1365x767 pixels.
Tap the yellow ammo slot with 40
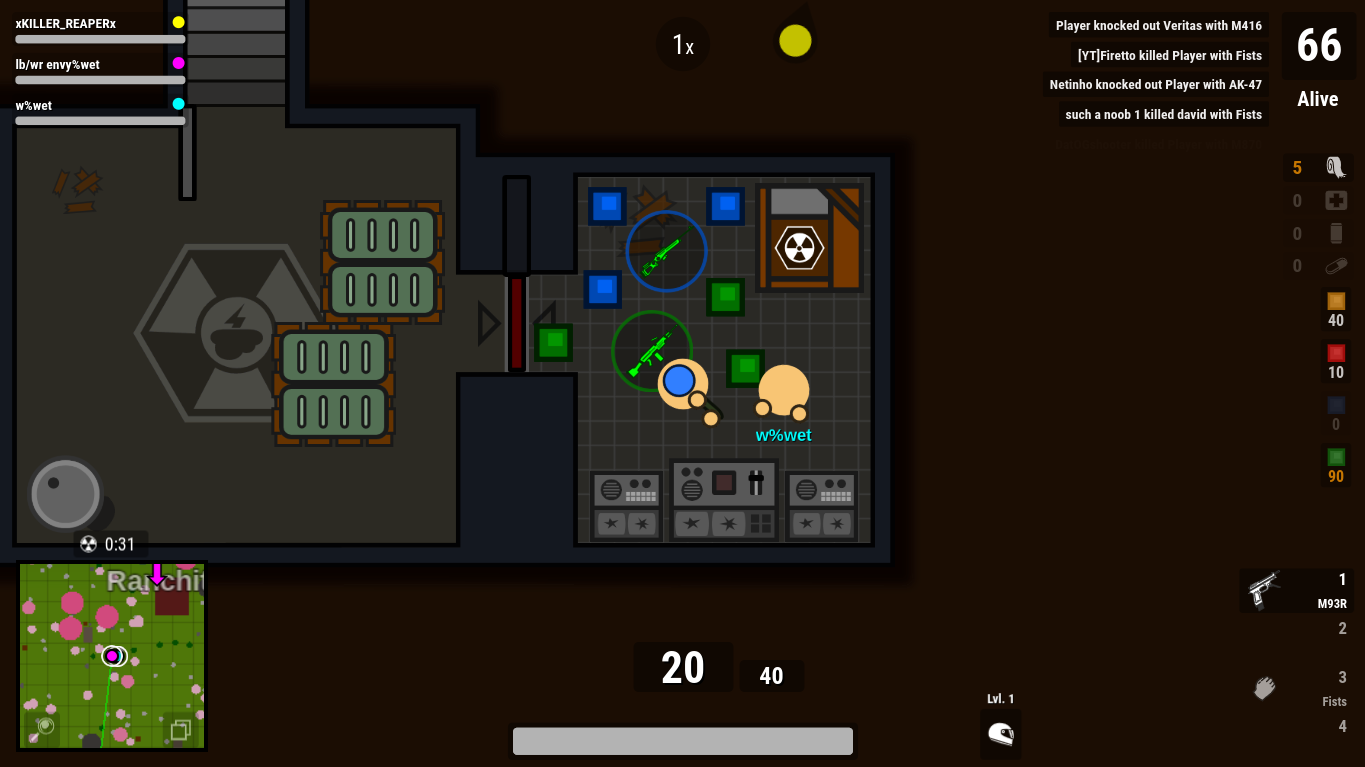(x=1335, y=309)
